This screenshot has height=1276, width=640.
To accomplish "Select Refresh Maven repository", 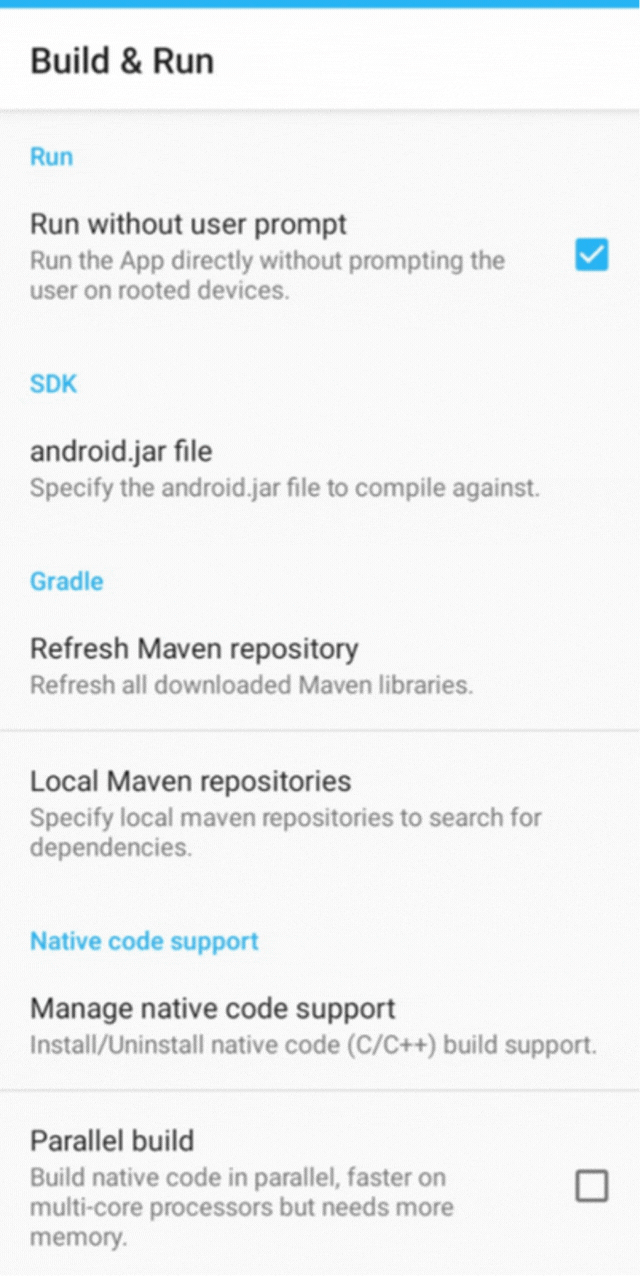I will 251,665.
